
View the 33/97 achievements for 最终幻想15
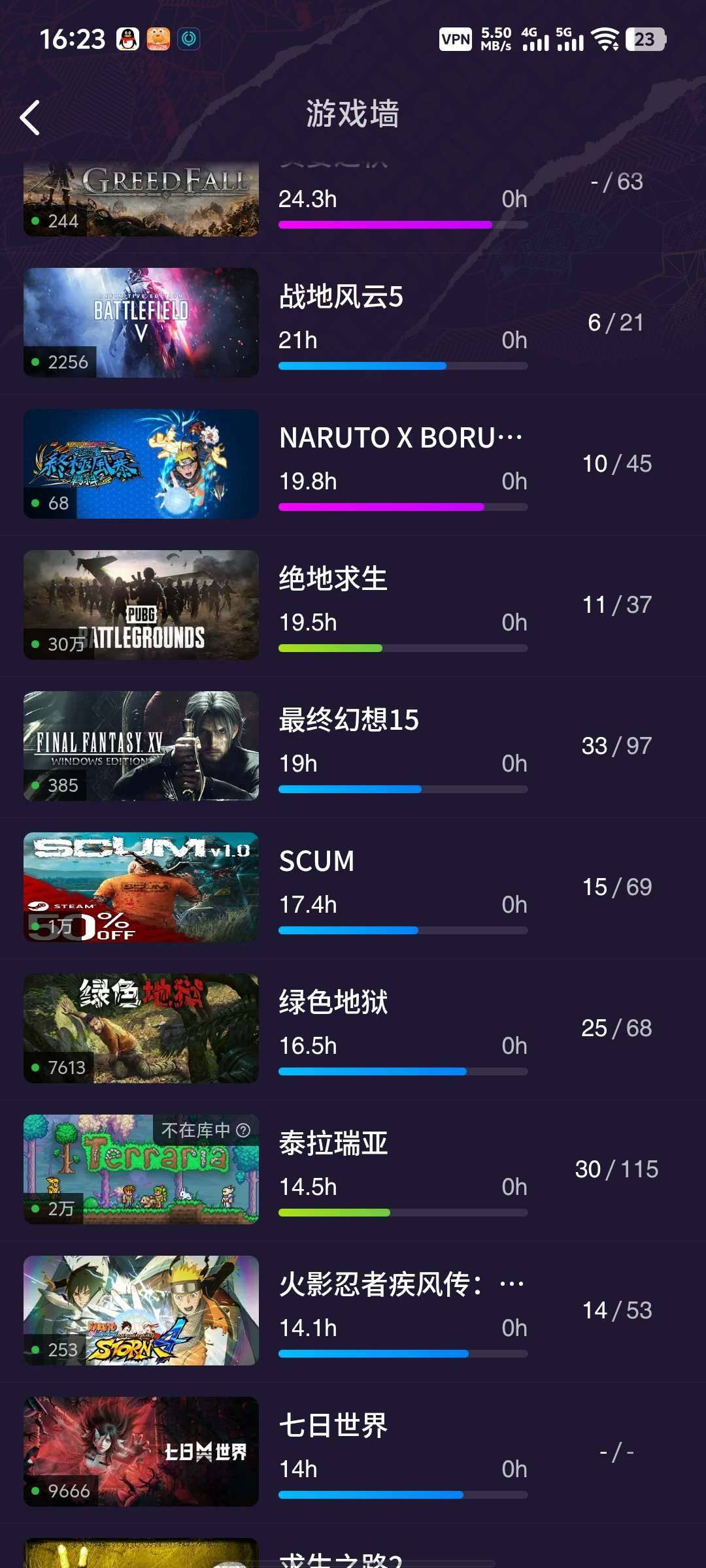[x=614, y=745]
